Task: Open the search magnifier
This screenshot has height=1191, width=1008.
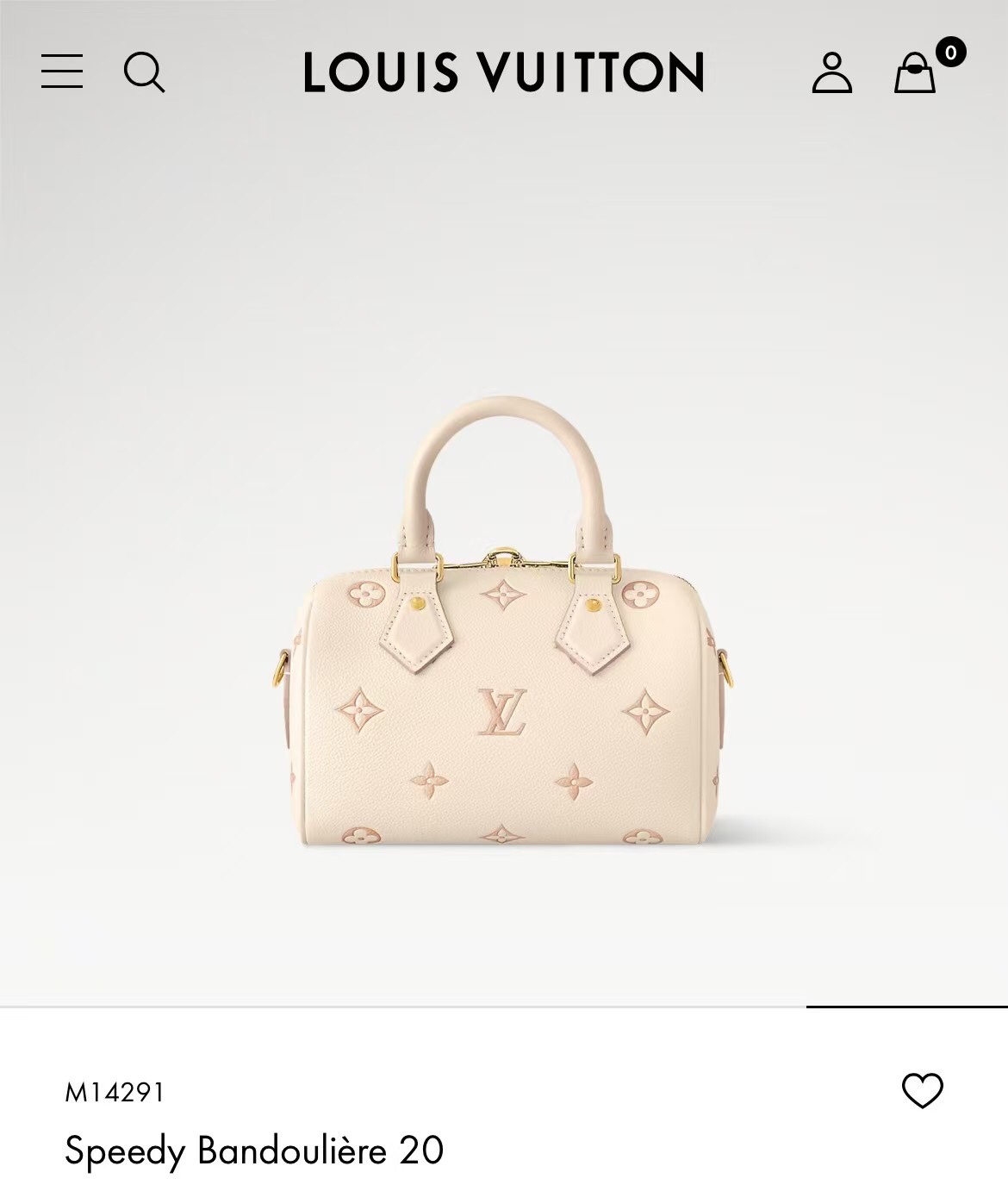Action: [144, 72]
